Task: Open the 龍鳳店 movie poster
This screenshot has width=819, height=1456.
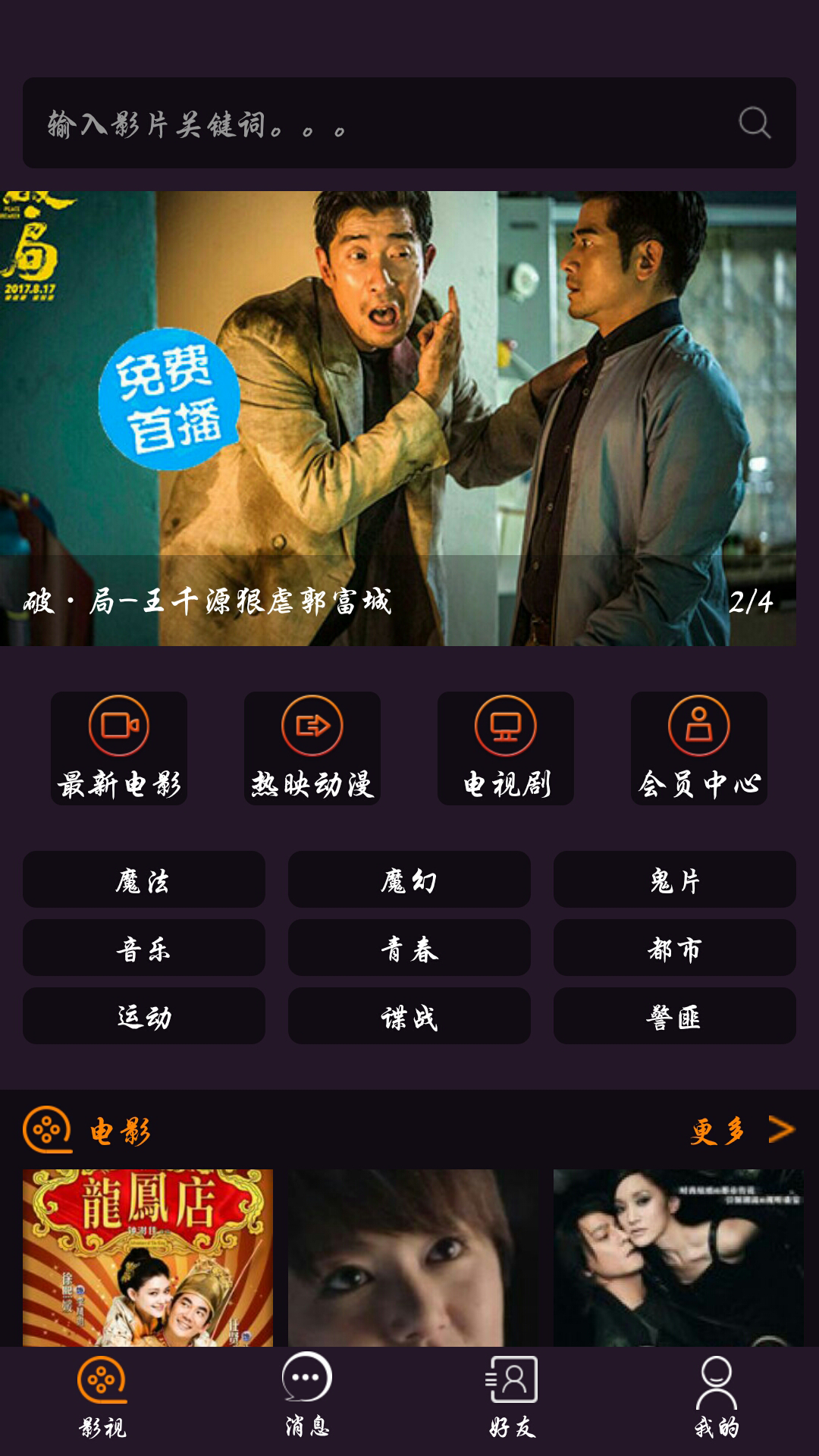Action: coord(148,1257)
